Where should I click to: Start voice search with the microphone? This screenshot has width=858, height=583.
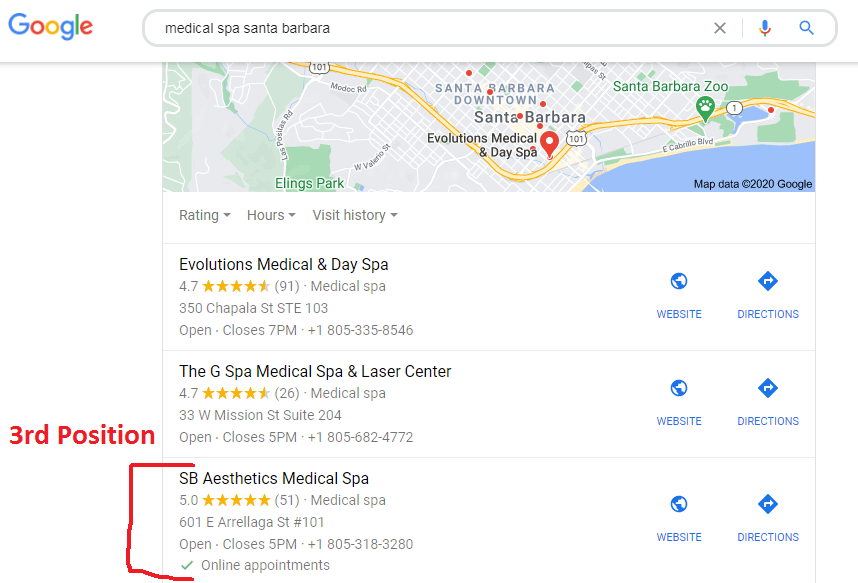click(x=765, y=28)
